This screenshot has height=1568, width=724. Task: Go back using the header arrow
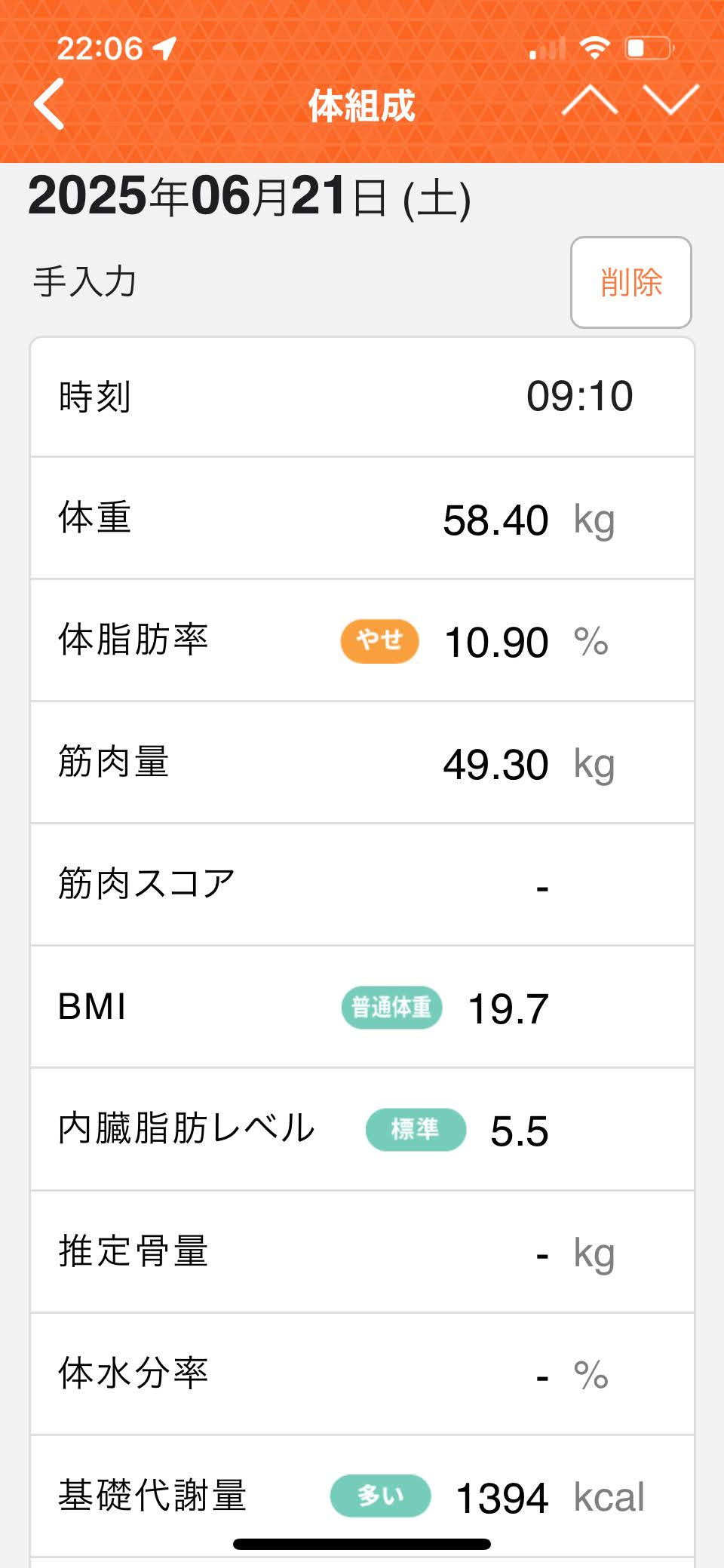pyautogui.click(x=49, y=104)
